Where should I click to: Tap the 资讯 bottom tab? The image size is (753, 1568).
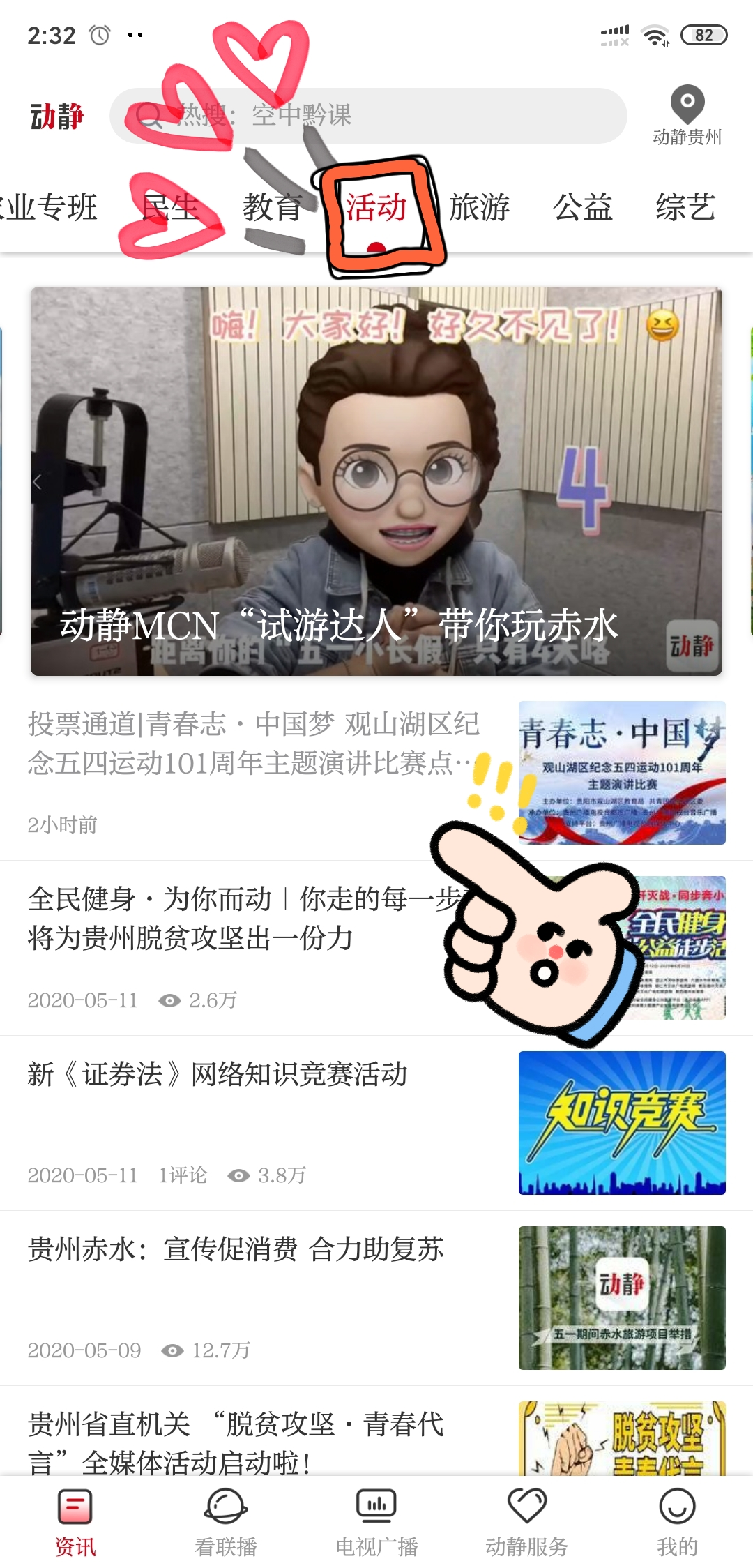[75, 1522]
